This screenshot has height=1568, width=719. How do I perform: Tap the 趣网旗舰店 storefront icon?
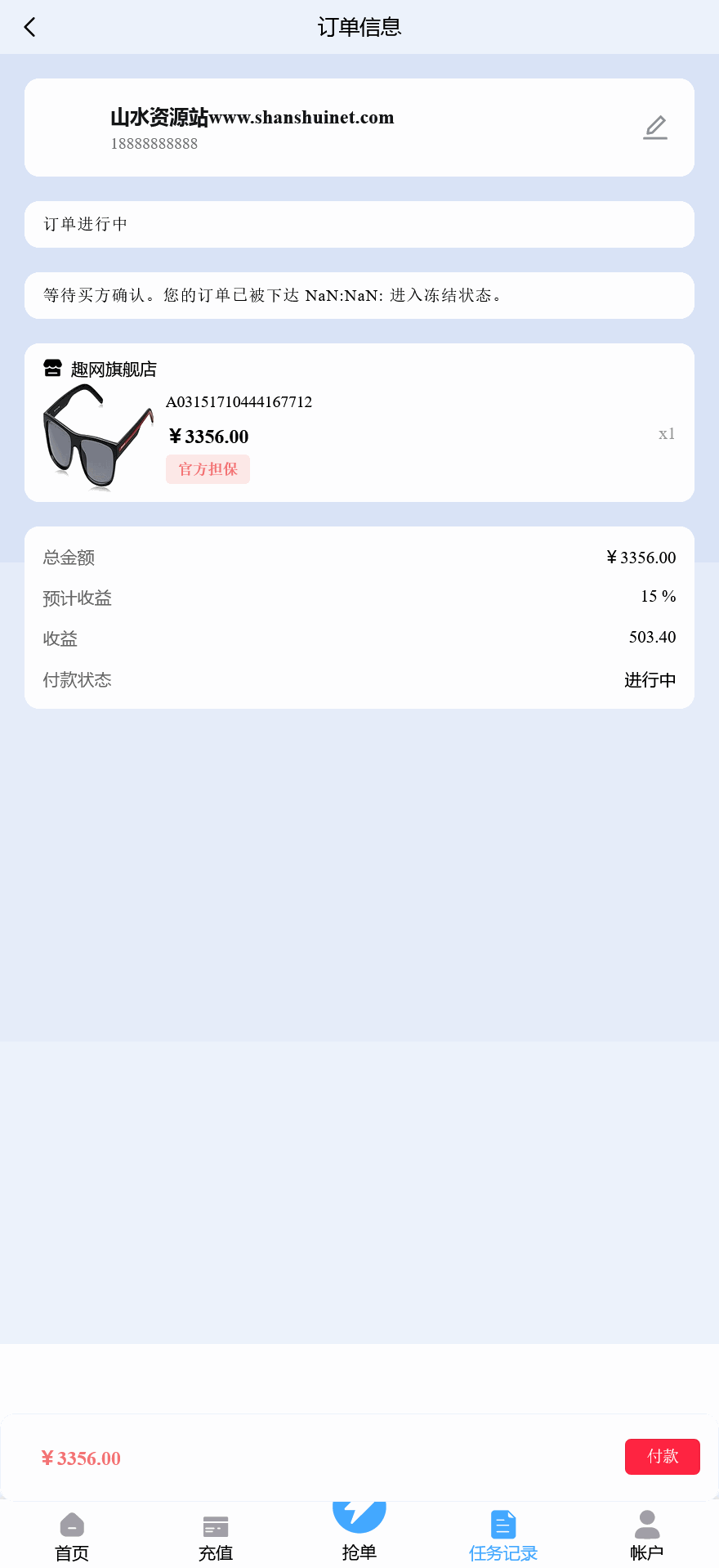pyautogui.click(x=52, y=368)
